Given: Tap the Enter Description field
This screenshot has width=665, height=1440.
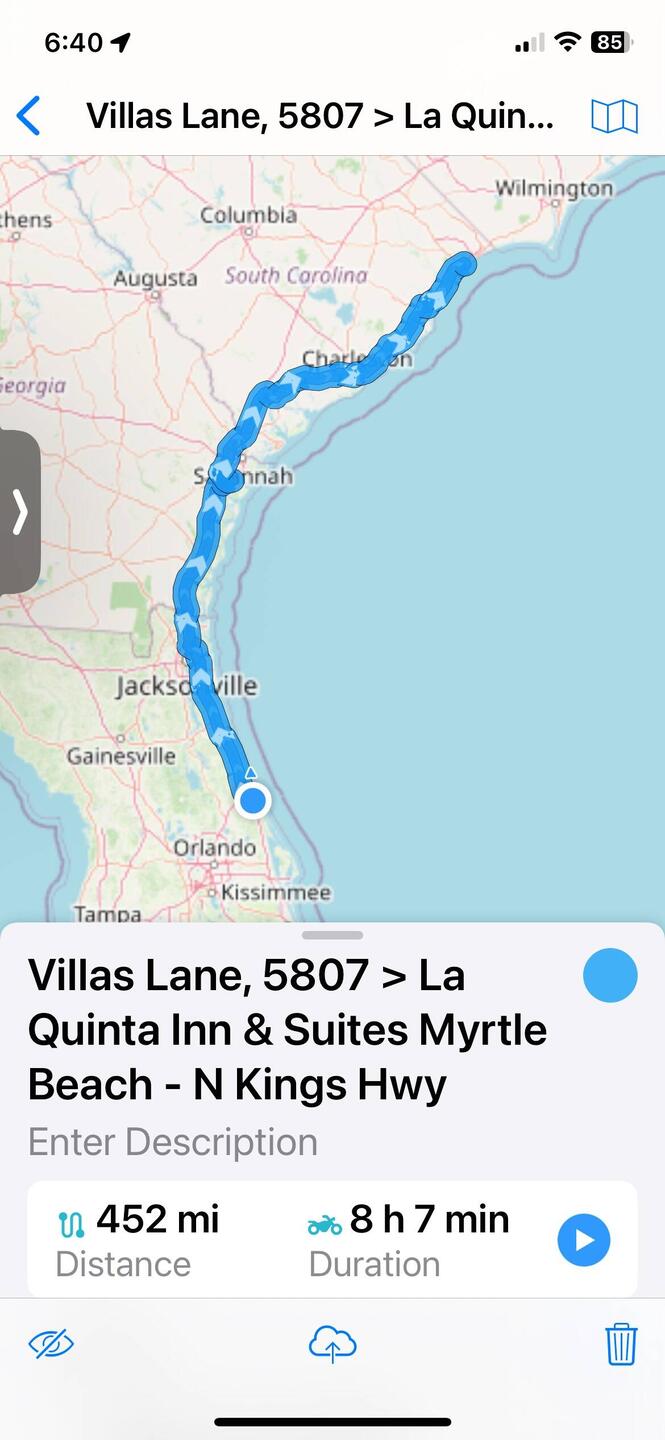Looking at the screenshot, I should [x=173, y=1141].
